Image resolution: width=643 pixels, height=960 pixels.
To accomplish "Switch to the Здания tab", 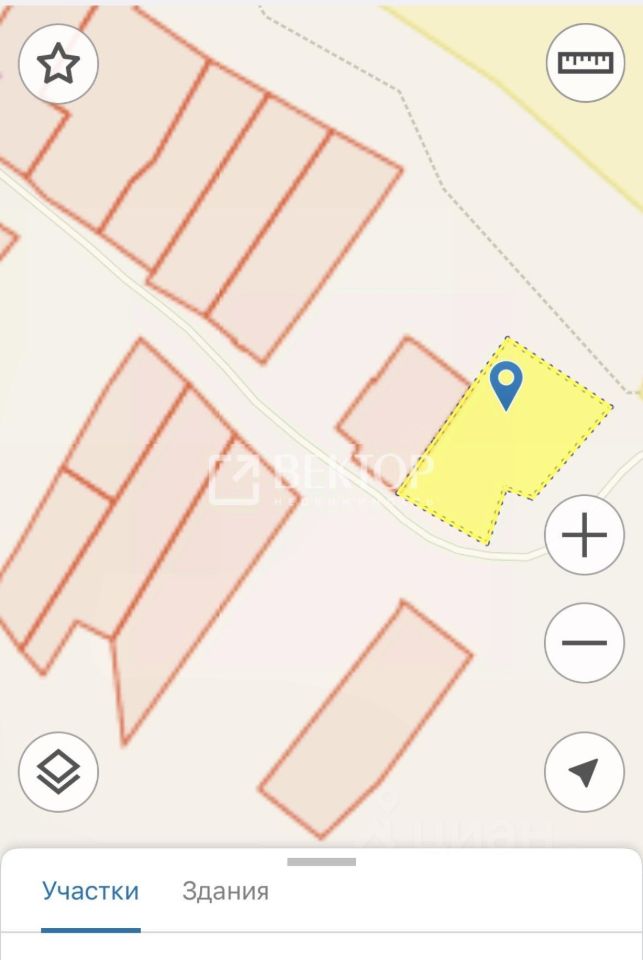I will click(x=225, y=891).
